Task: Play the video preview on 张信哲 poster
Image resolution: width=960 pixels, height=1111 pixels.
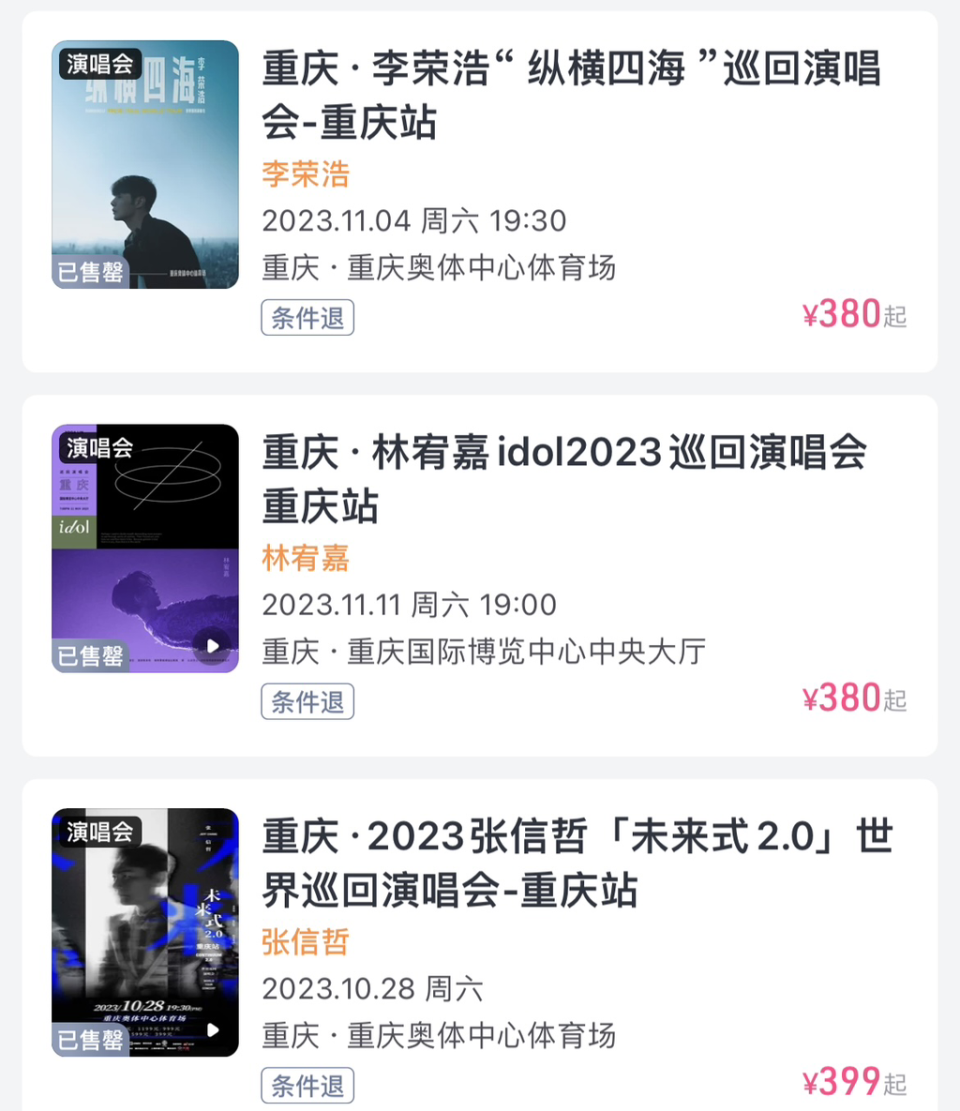Action: click(212, 1032)
